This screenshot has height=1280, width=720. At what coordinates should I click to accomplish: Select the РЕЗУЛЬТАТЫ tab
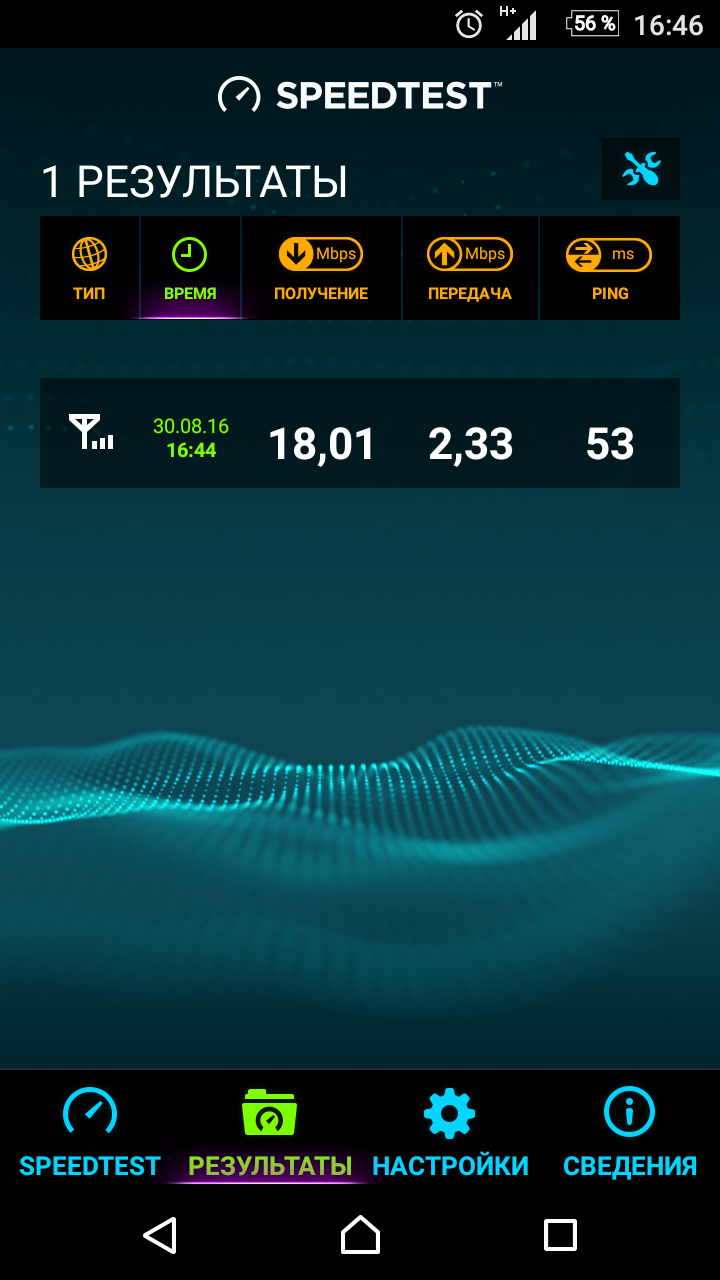(270, 1132)
